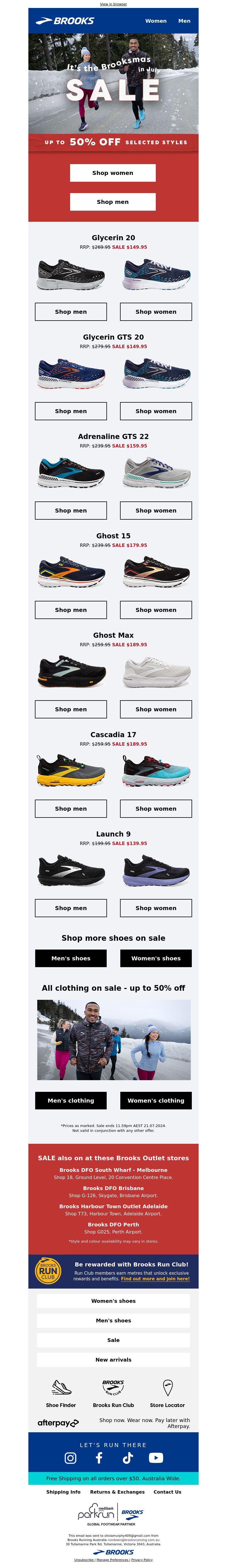Visit Brooks on Instagram
This screenshot has width=227, height=1568.
[71, 1458]
